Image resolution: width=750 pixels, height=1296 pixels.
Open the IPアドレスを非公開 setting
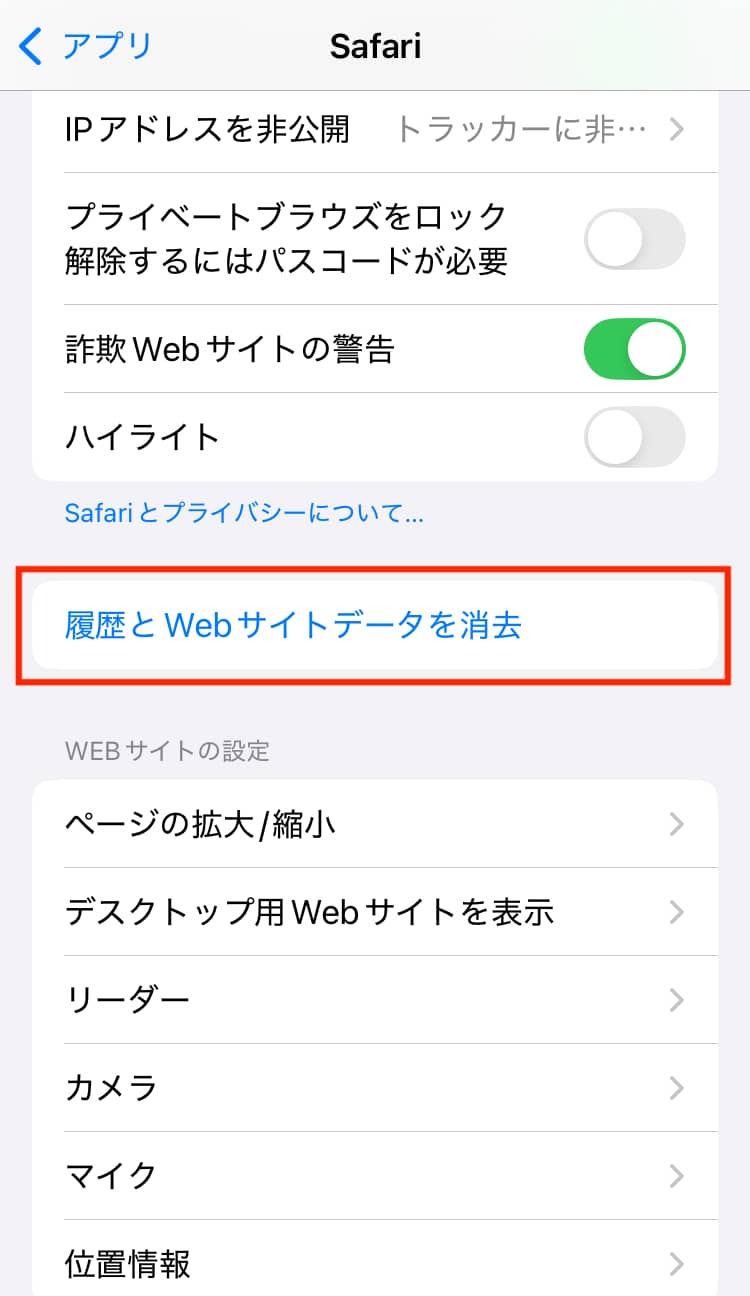pos(375,129)
